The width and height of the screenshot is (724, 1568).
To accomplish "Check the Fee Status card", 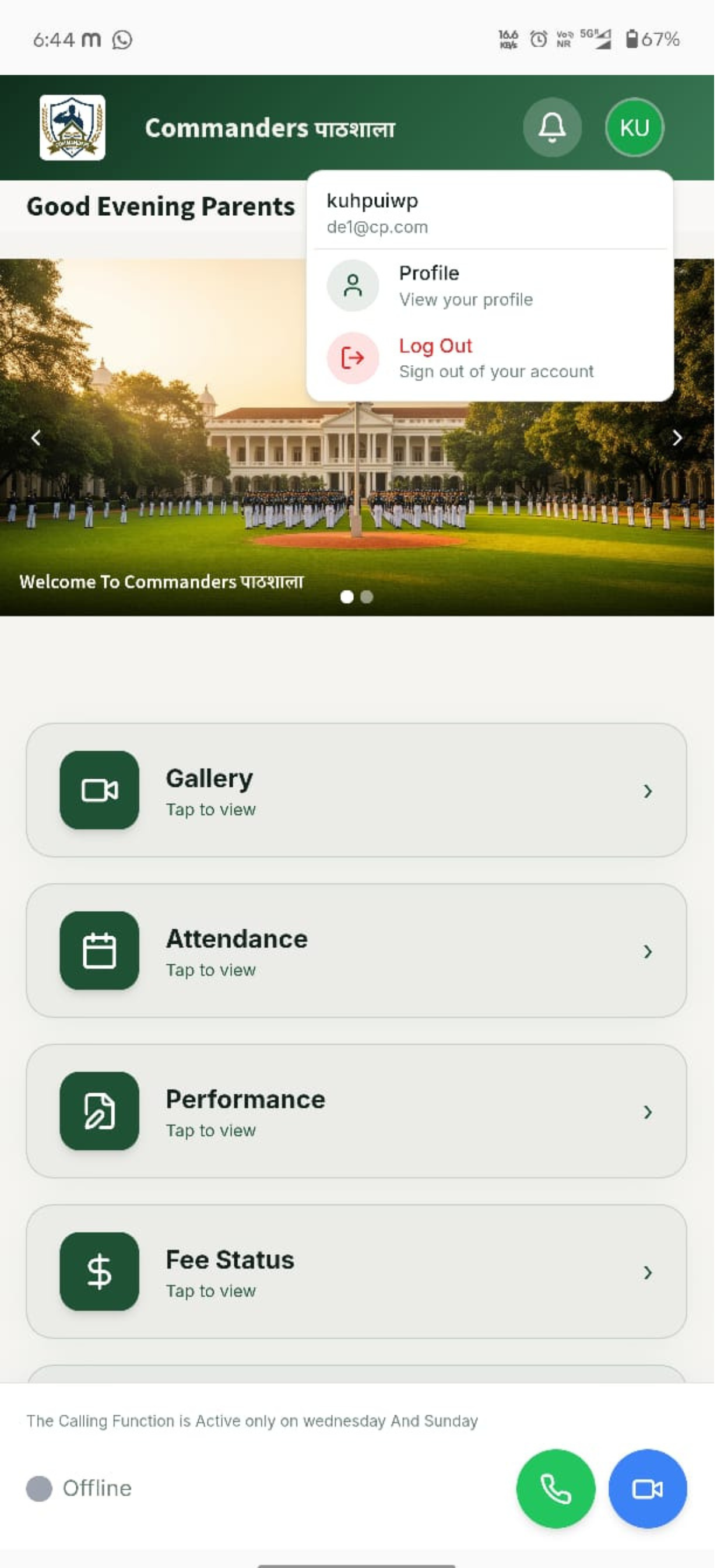I will tap(356, 1271).
